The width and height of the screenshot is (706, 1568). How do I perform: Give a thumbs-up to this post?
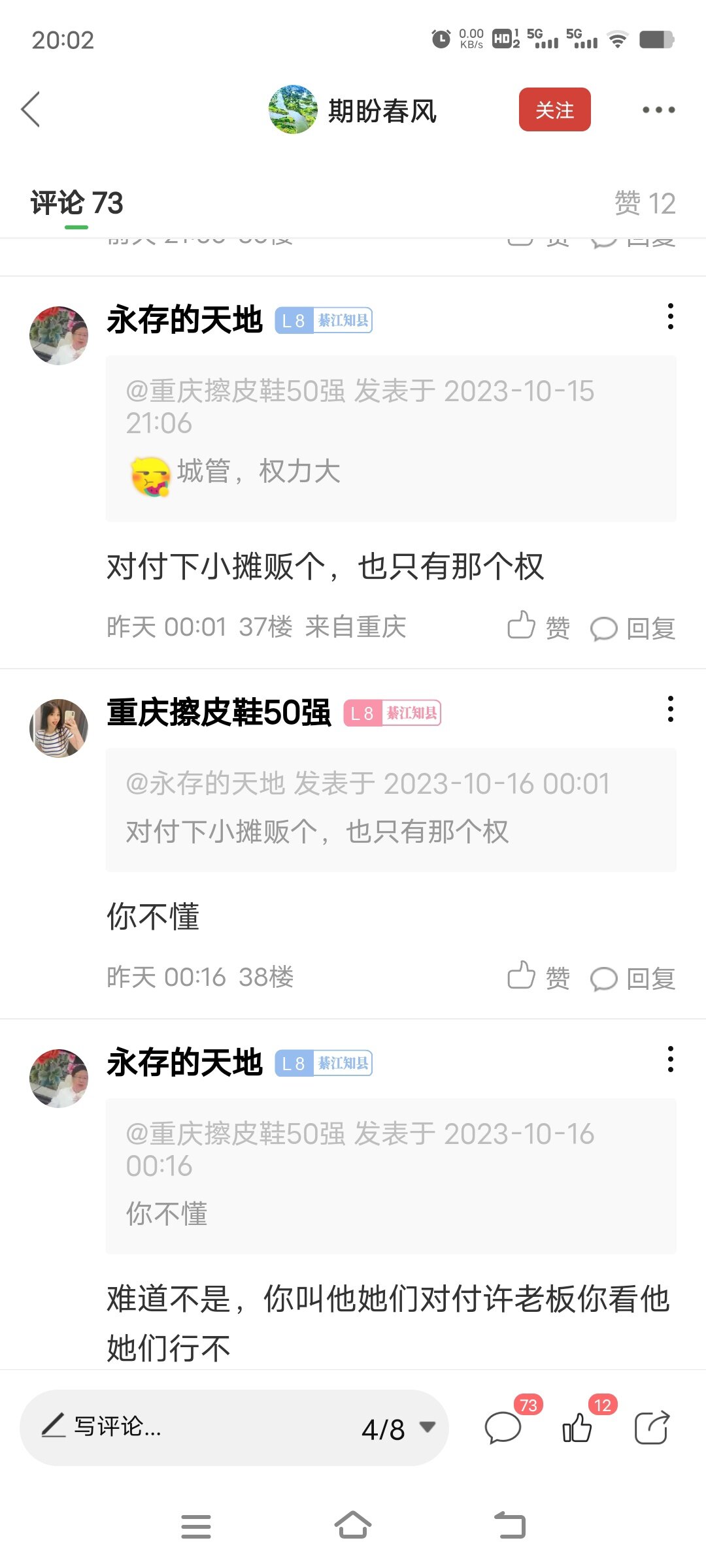[577, 1428]
